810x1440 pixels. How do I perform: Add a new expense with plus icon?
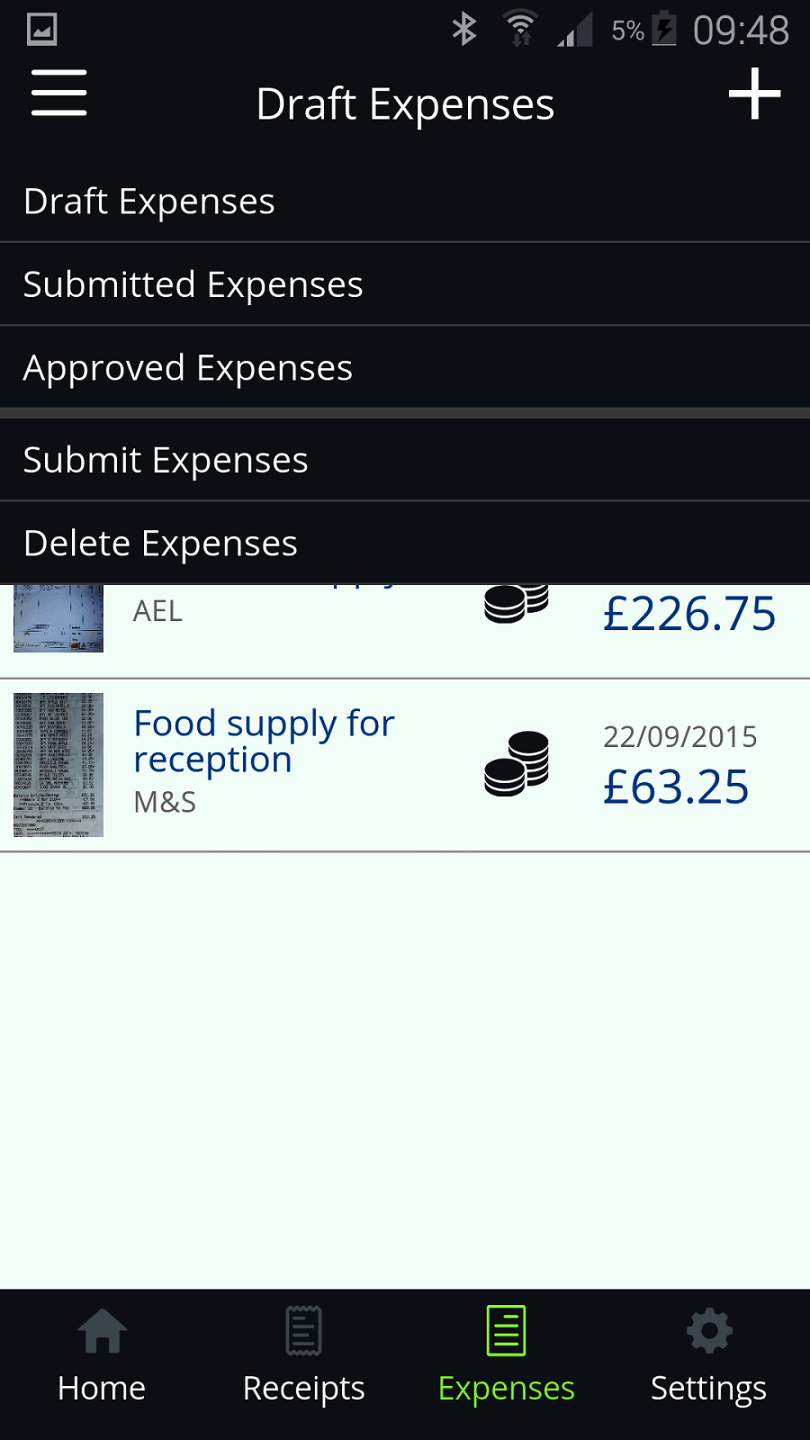(x=754, y=95)
